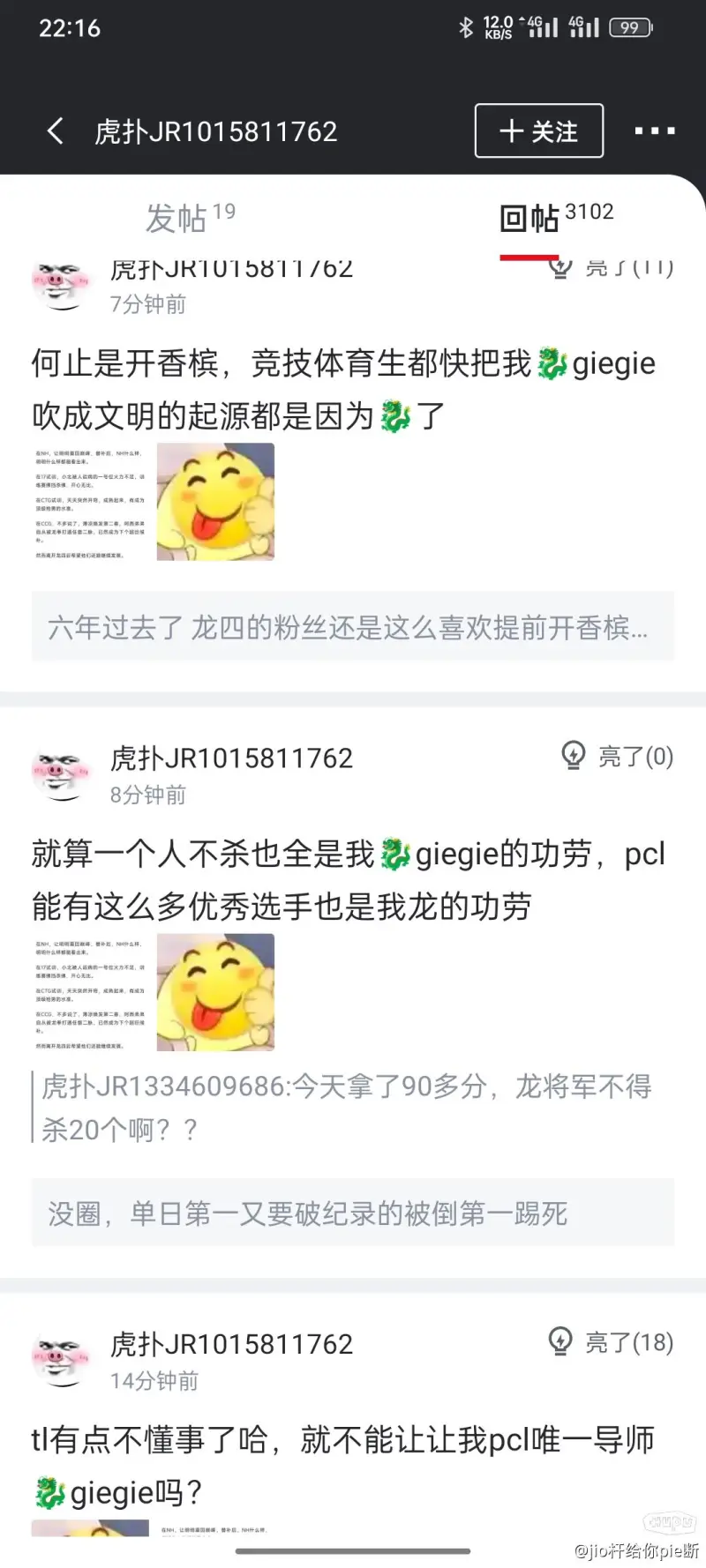The width and height of the screenshot is (706, 1568).
Task: Go back using the header arrow
Action: click(56, 131)
